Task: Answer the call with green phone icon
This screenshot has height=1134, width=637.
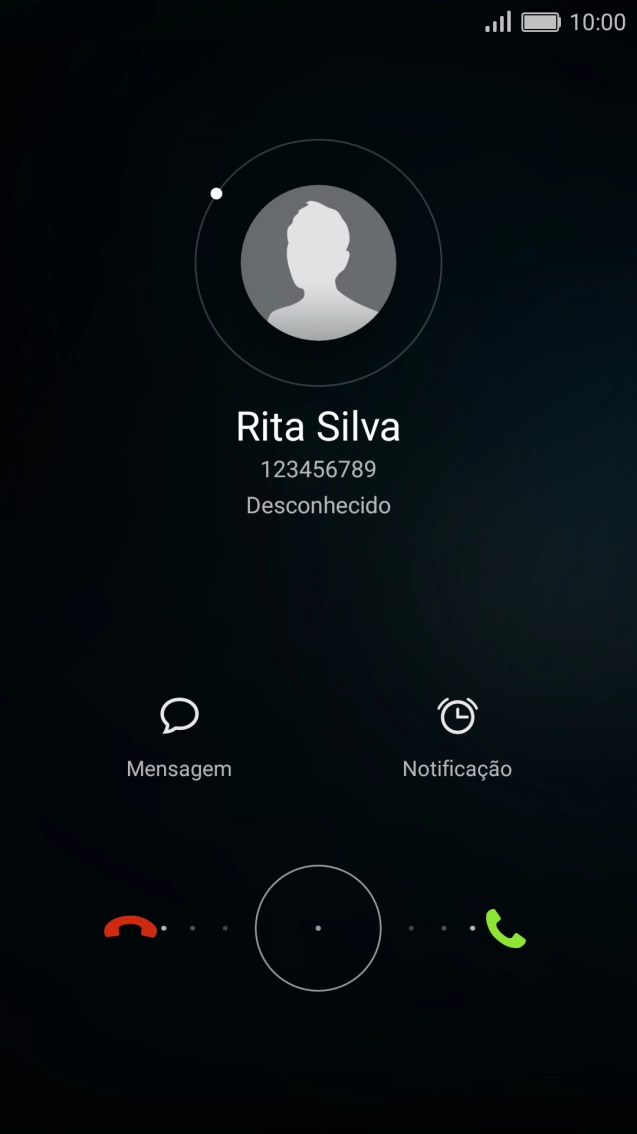Action: click(x=505, y=928)
